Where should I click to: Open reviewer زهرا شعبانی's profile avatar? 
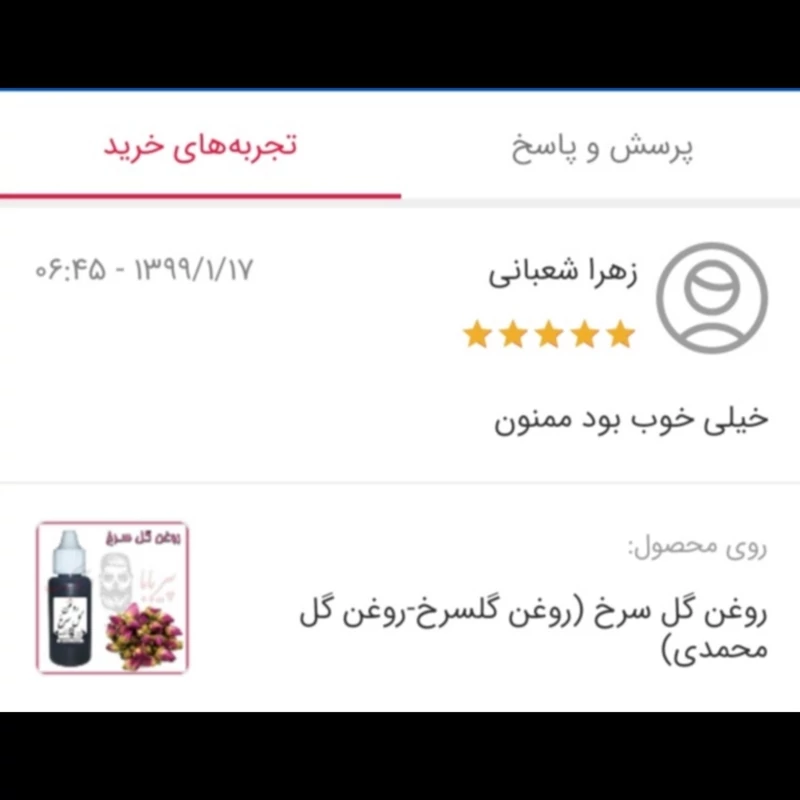tap(711, 298)
